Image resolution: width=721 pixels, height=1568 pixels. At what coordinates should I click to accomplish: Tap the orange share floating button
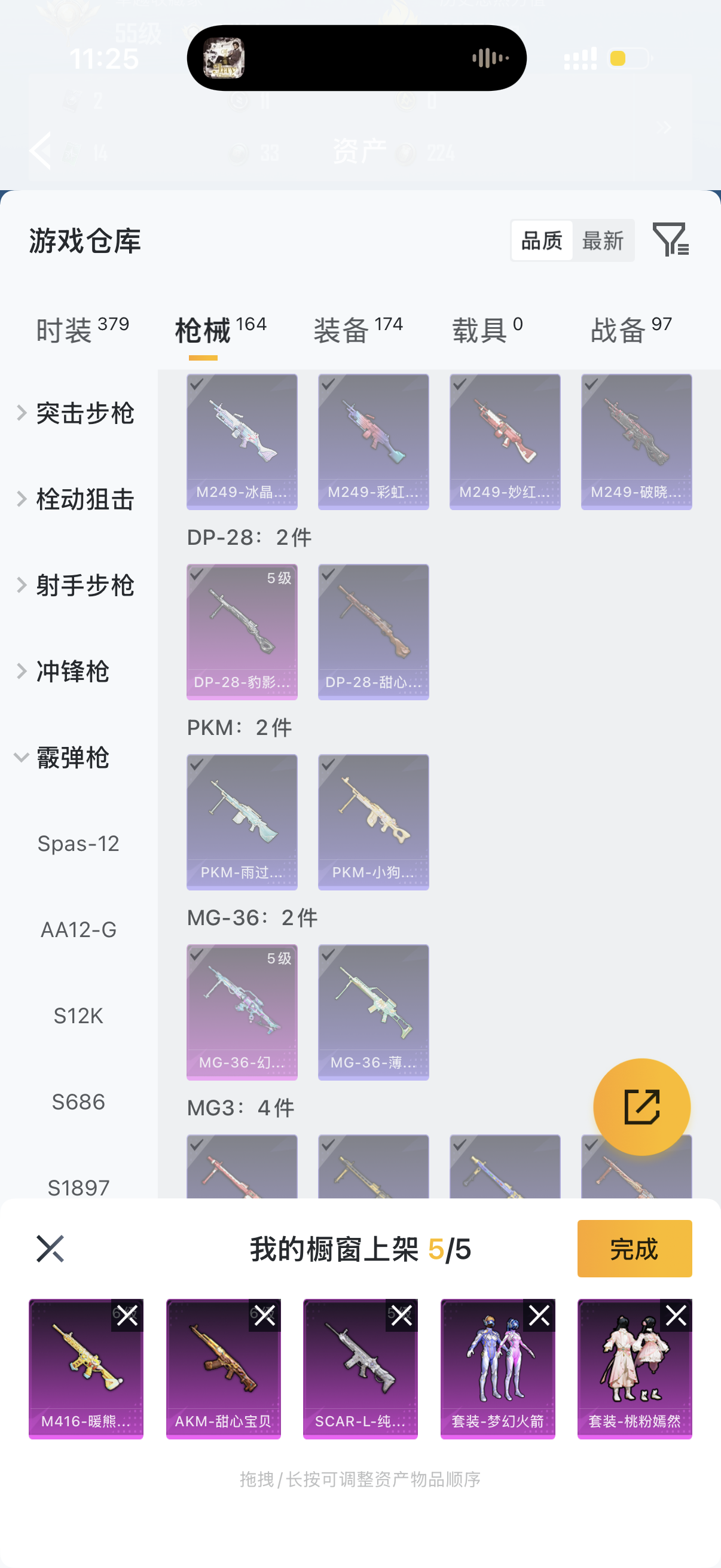[x=641, y=1106]
